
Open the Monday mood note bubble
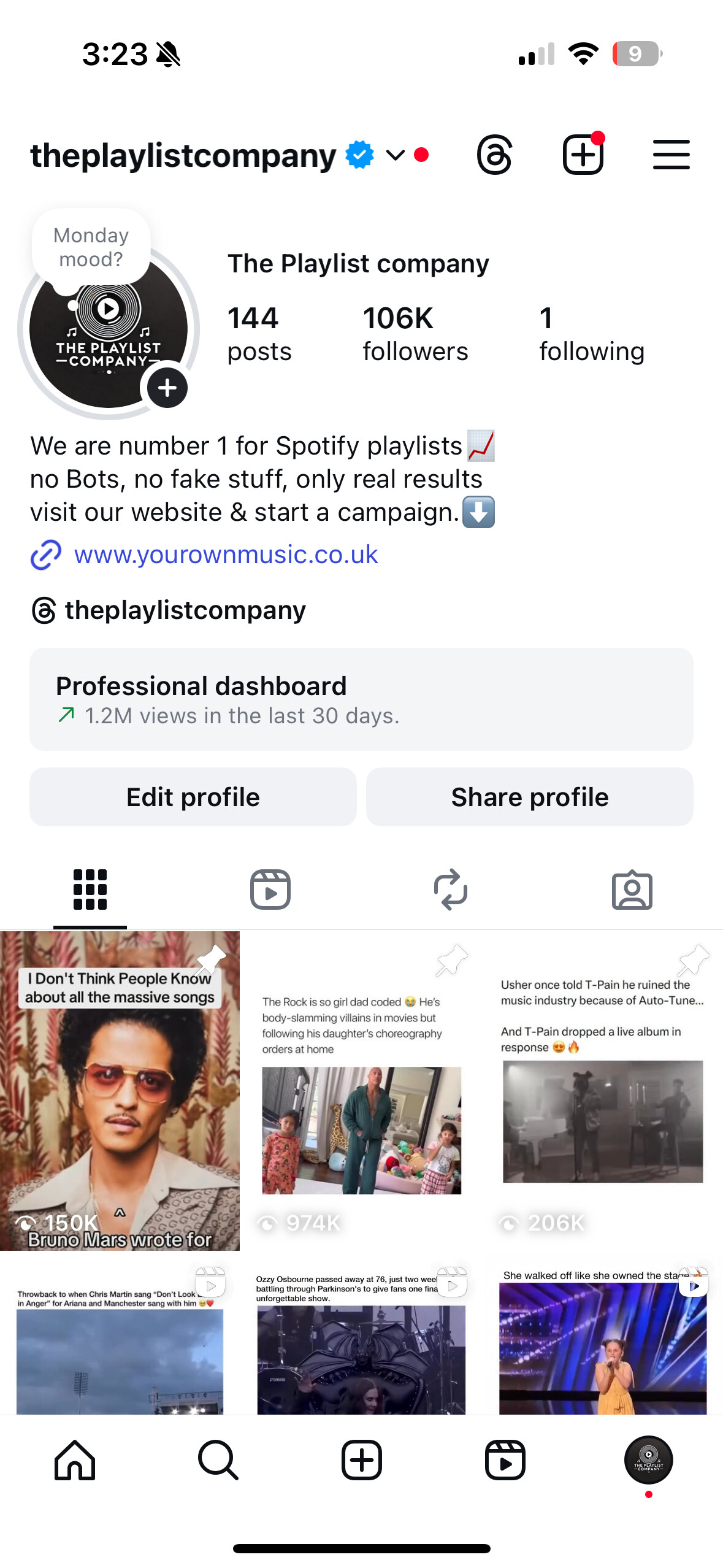click(91, 247)
